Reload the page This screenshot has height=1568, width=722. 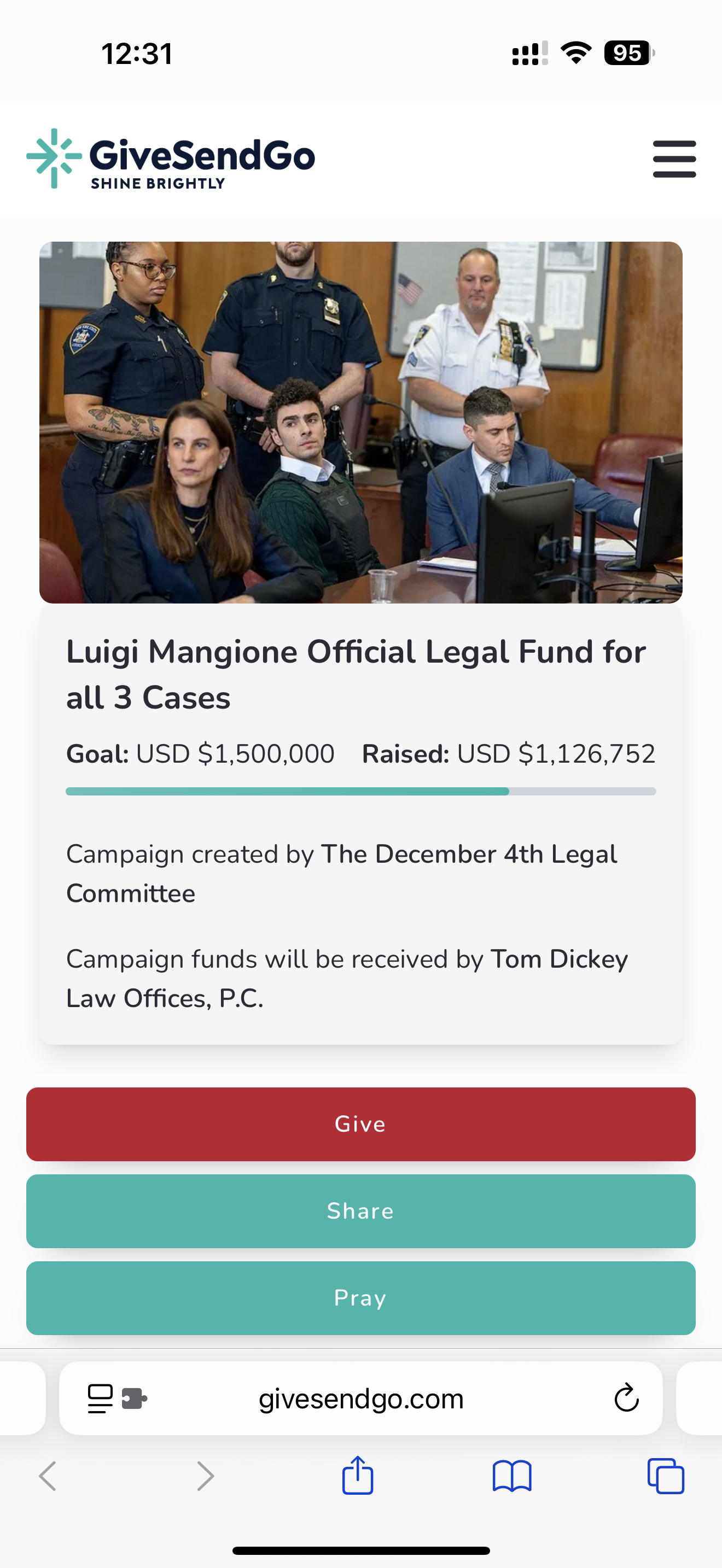tap(626, 1398)
